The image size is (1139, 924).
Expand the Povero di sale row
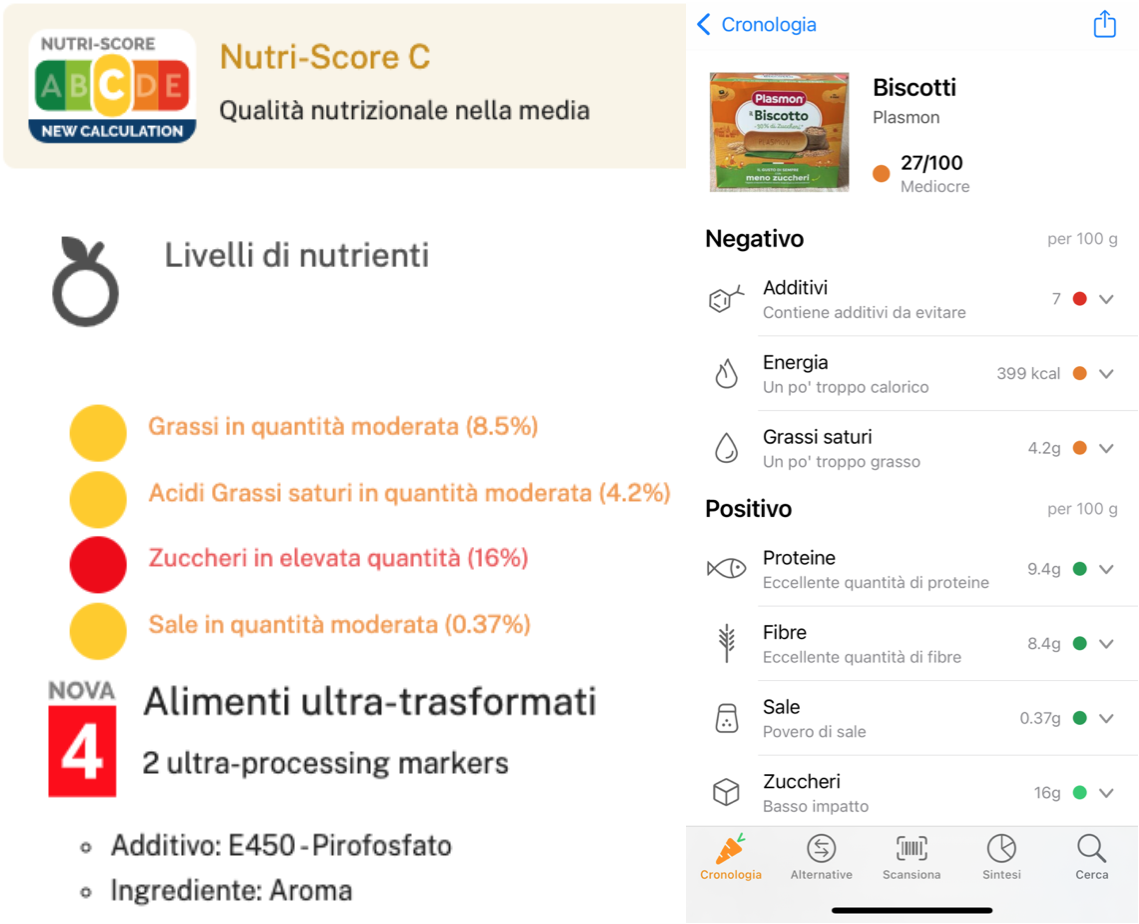[1105, 718]
